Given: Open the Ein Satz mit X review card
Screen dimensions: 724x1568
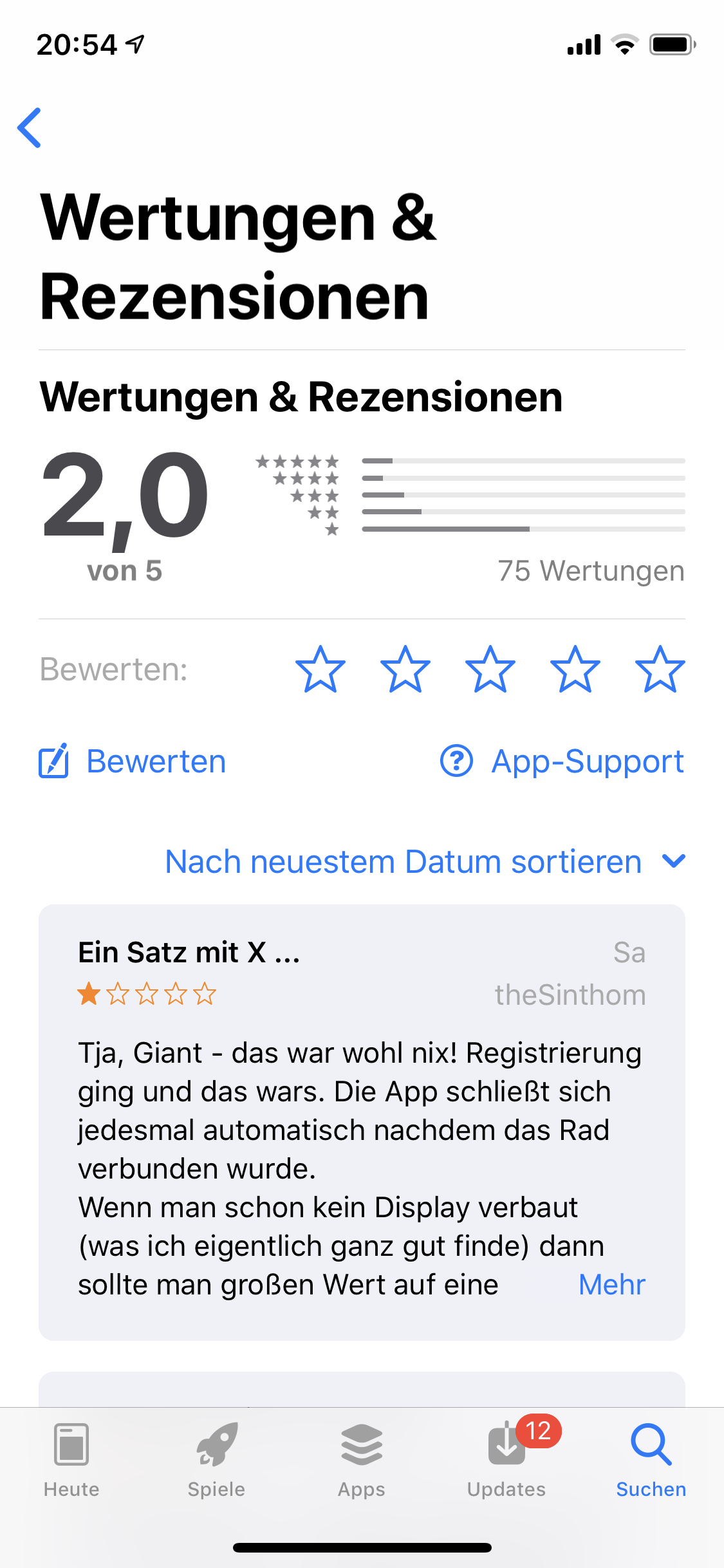Looking at the screenshot, I should point(362,1123).
